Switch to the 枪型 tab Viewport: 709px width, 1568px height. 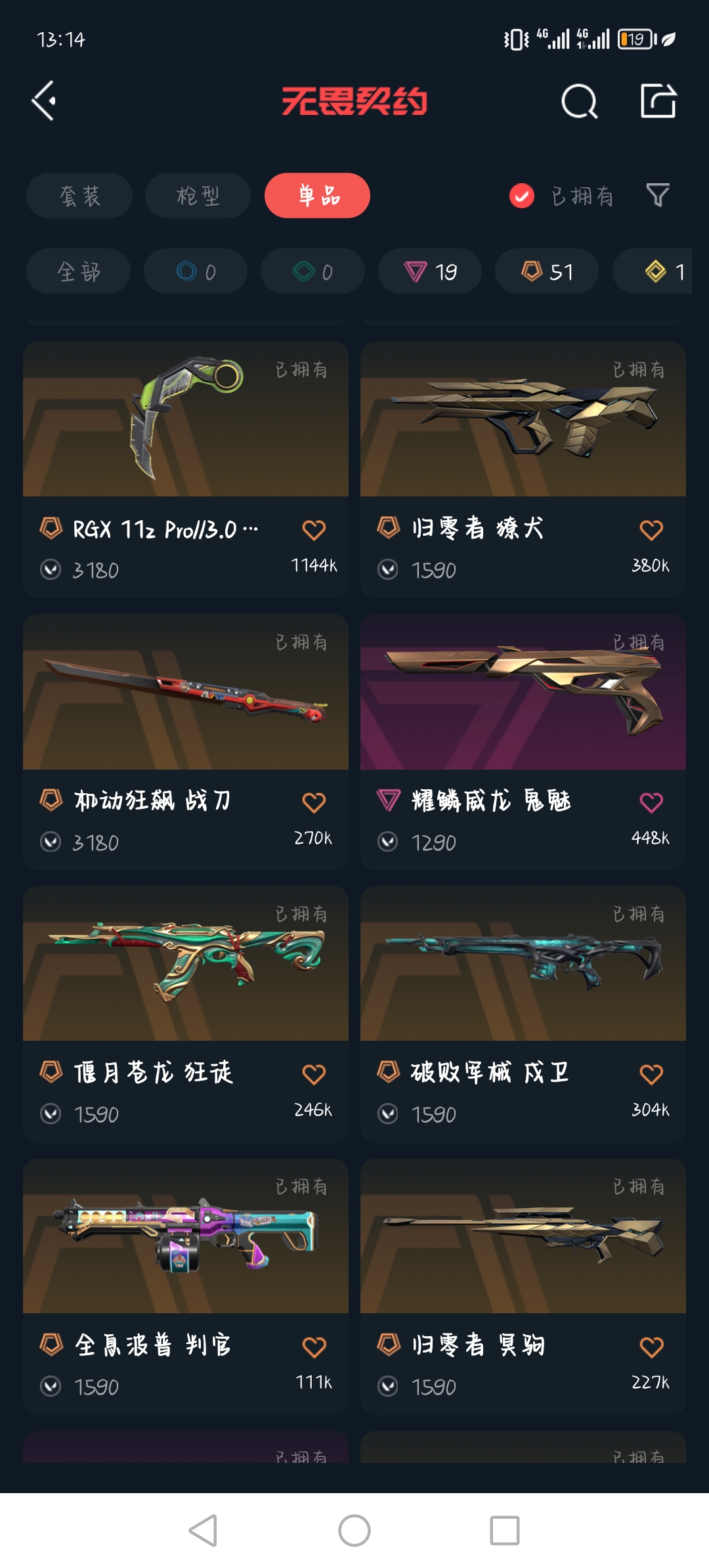click(198, 196)
